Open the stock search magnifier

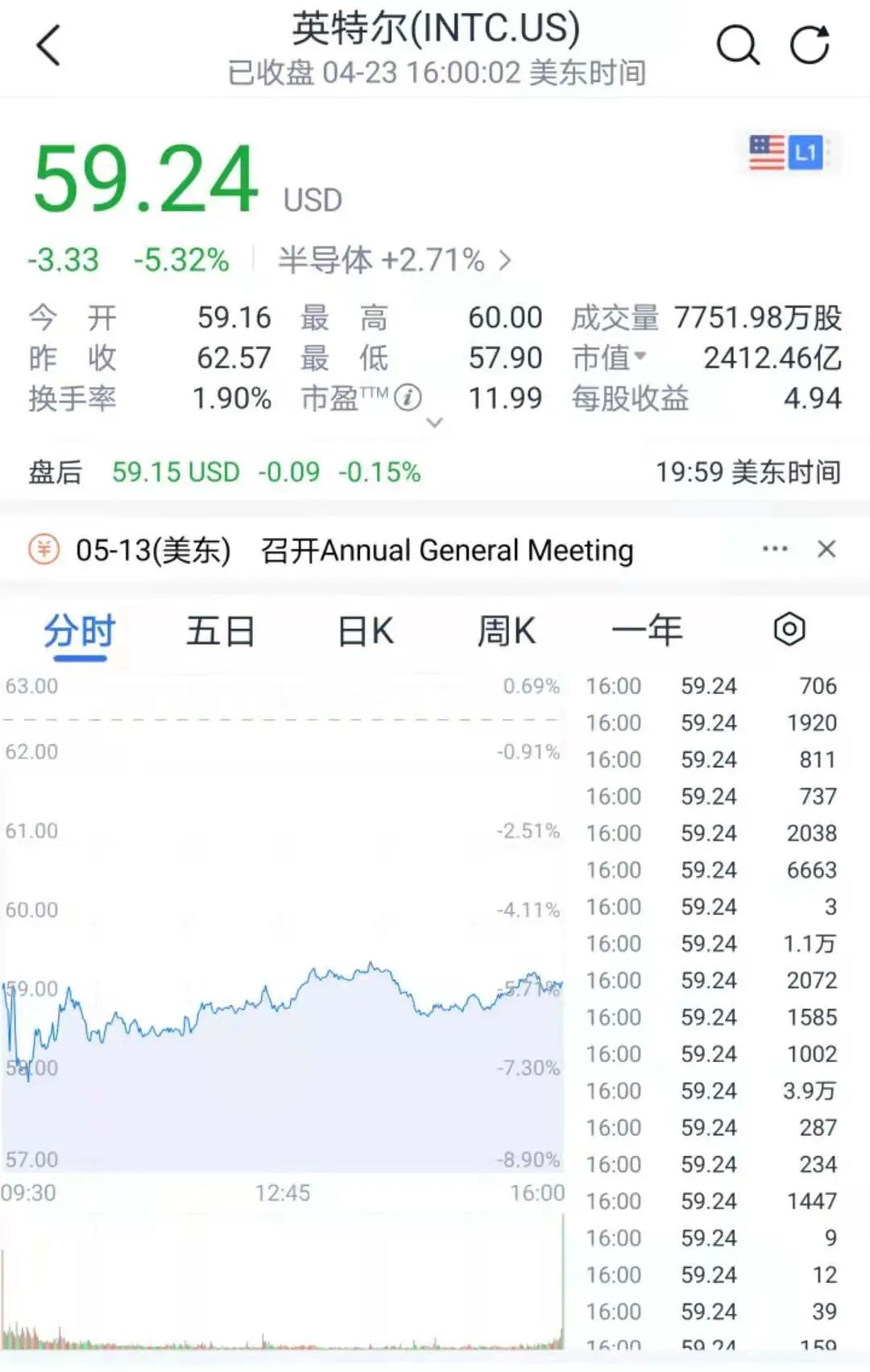click(x=737, y=46)
